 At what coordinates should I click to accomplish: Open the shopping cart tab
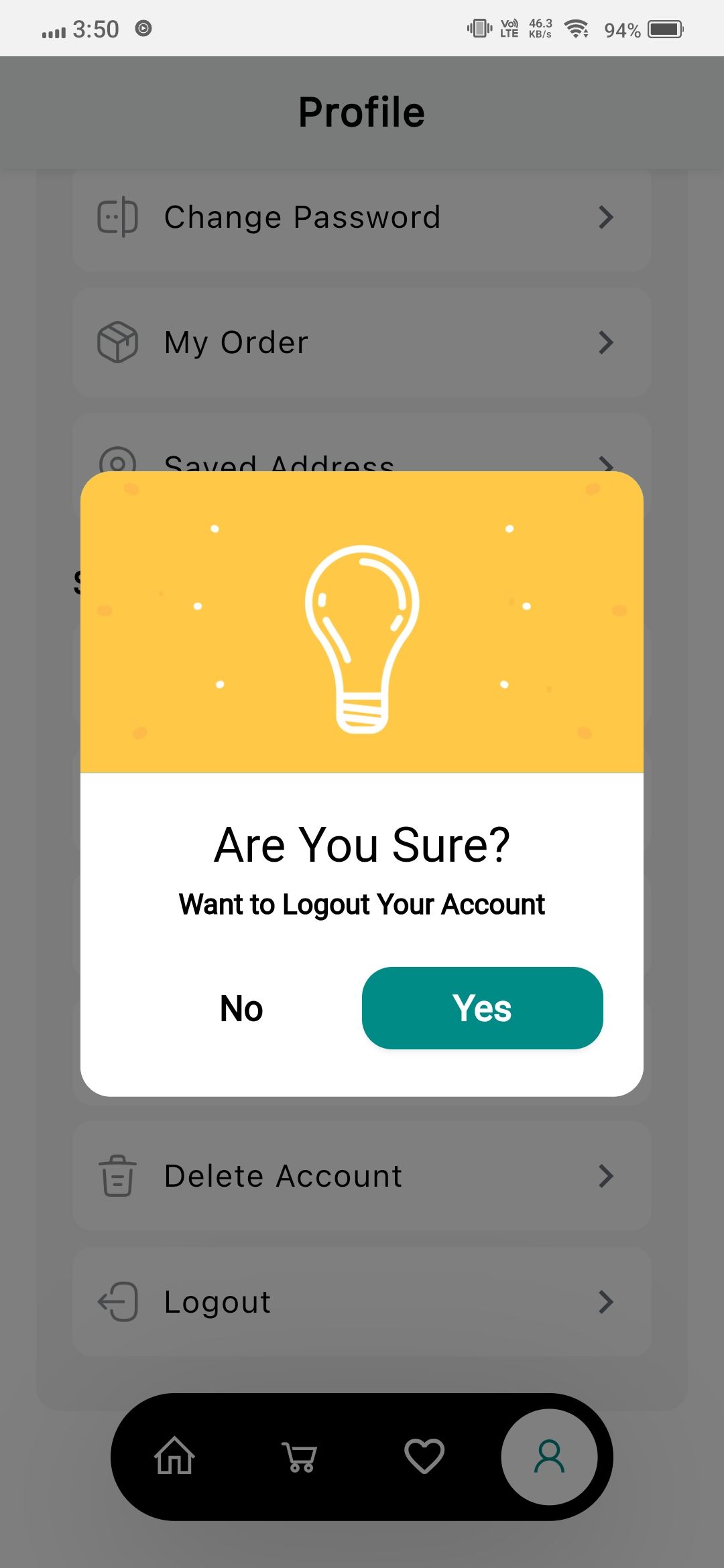[300, 1457]
